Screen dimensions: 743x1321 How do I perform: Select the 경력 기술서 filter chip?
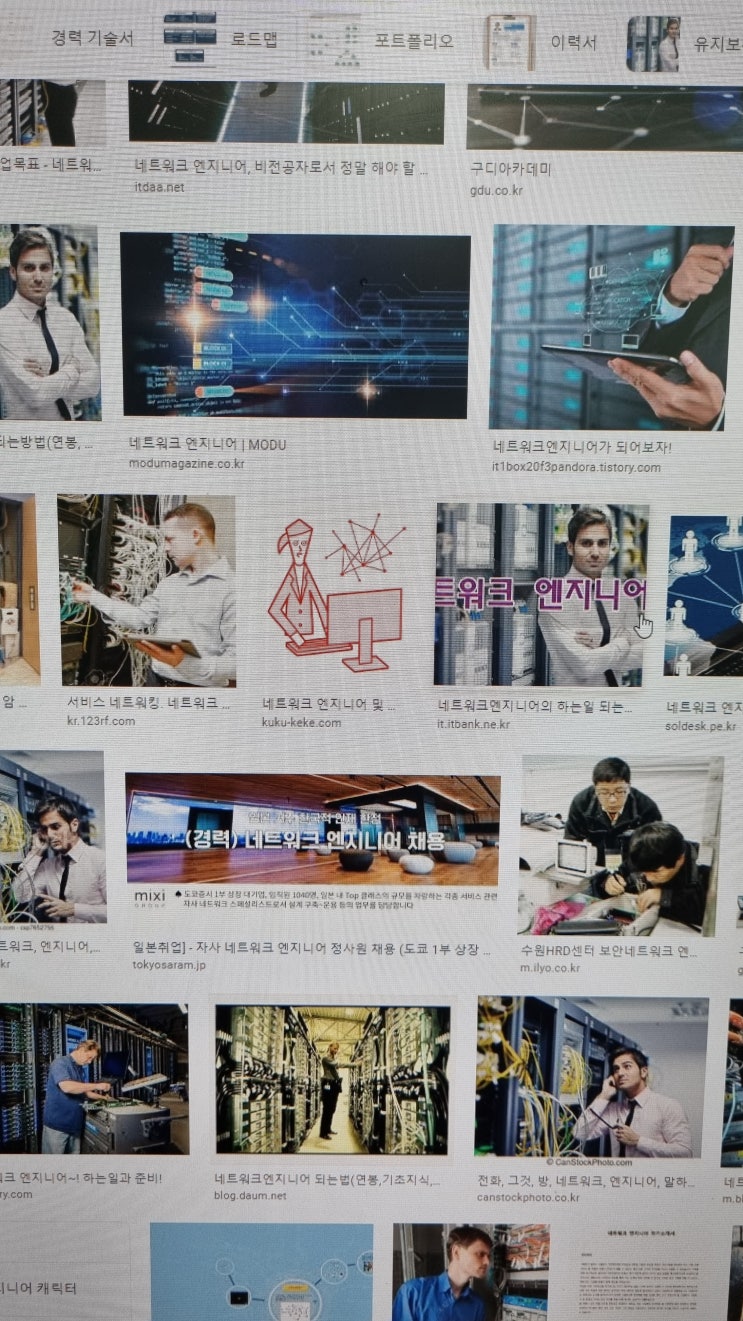coord(92,39)
